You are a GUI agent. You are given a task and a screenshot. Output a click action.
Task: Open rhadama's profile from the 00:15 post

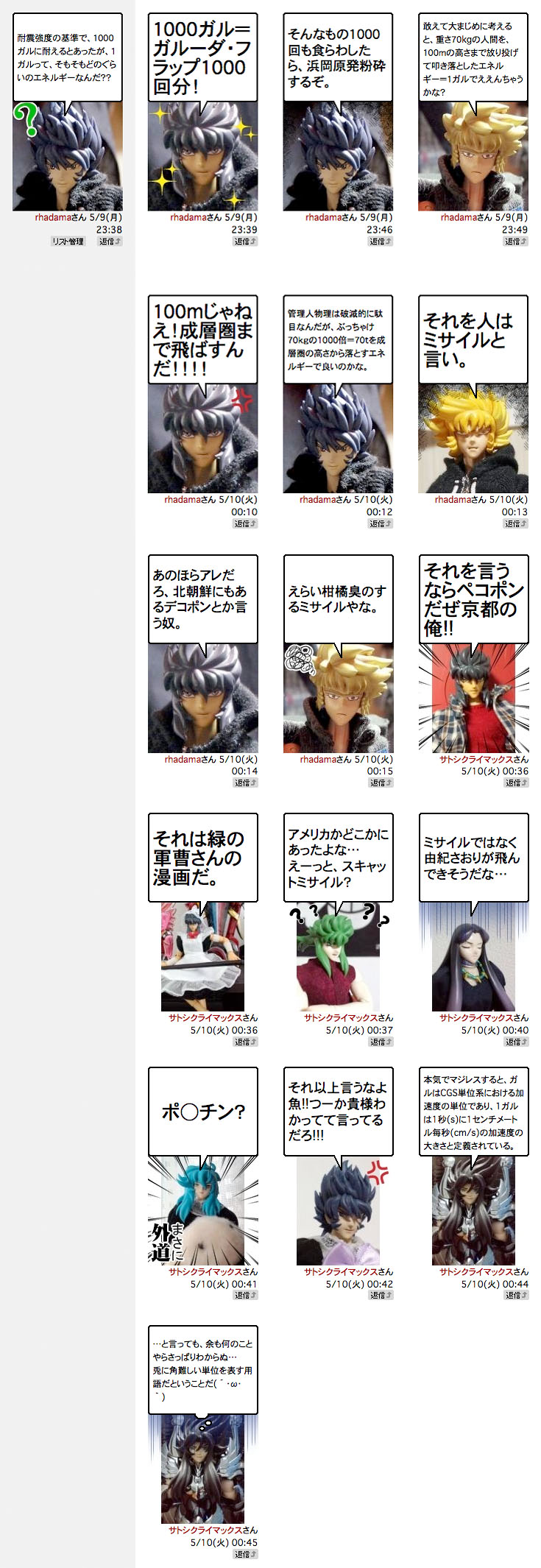pyautogui.click(x=318, y=759)
